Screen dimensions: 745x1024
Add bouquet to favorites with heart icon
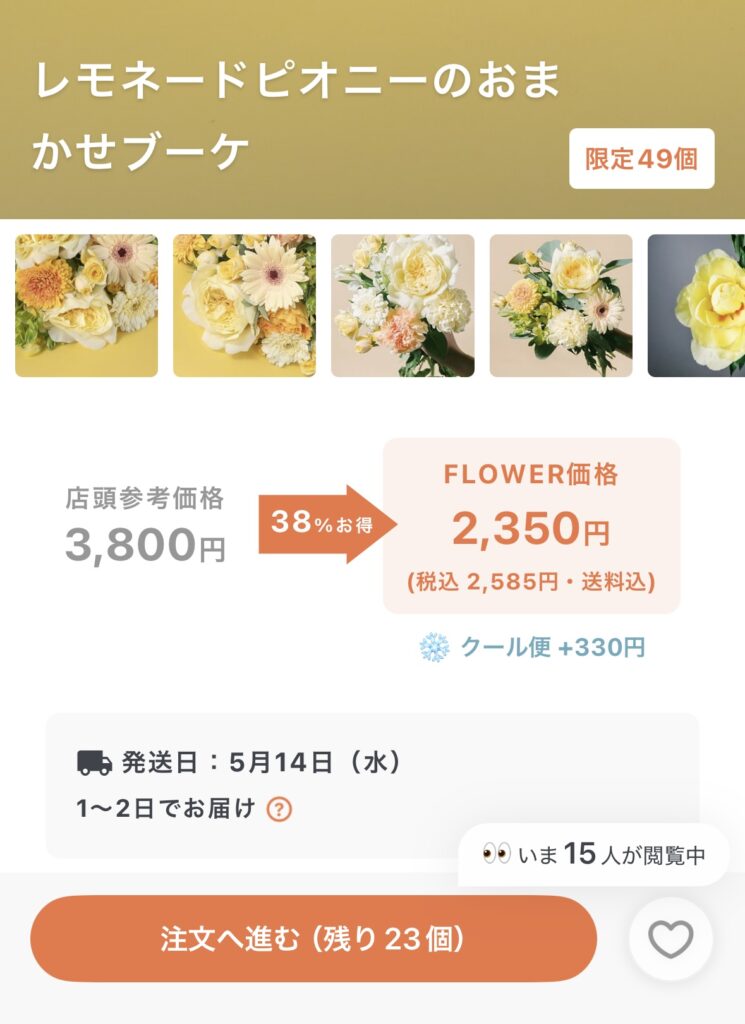(670, 940)
